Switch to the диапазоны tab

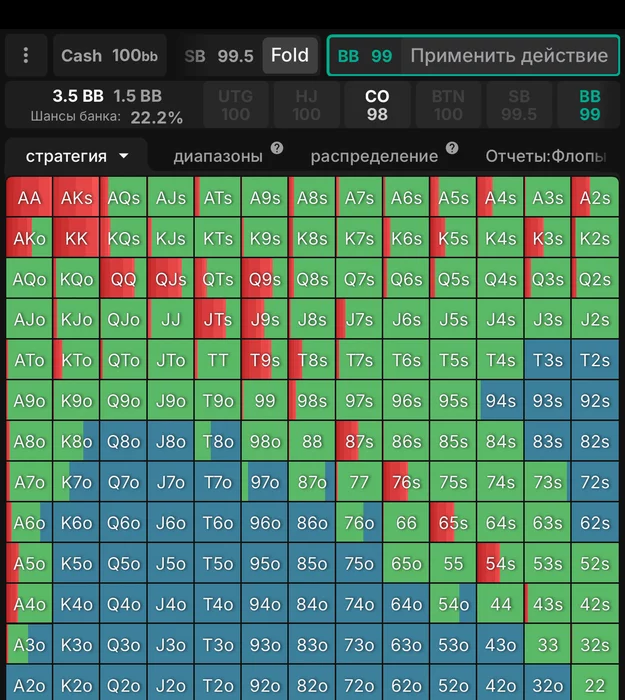[x=218, y=156]
